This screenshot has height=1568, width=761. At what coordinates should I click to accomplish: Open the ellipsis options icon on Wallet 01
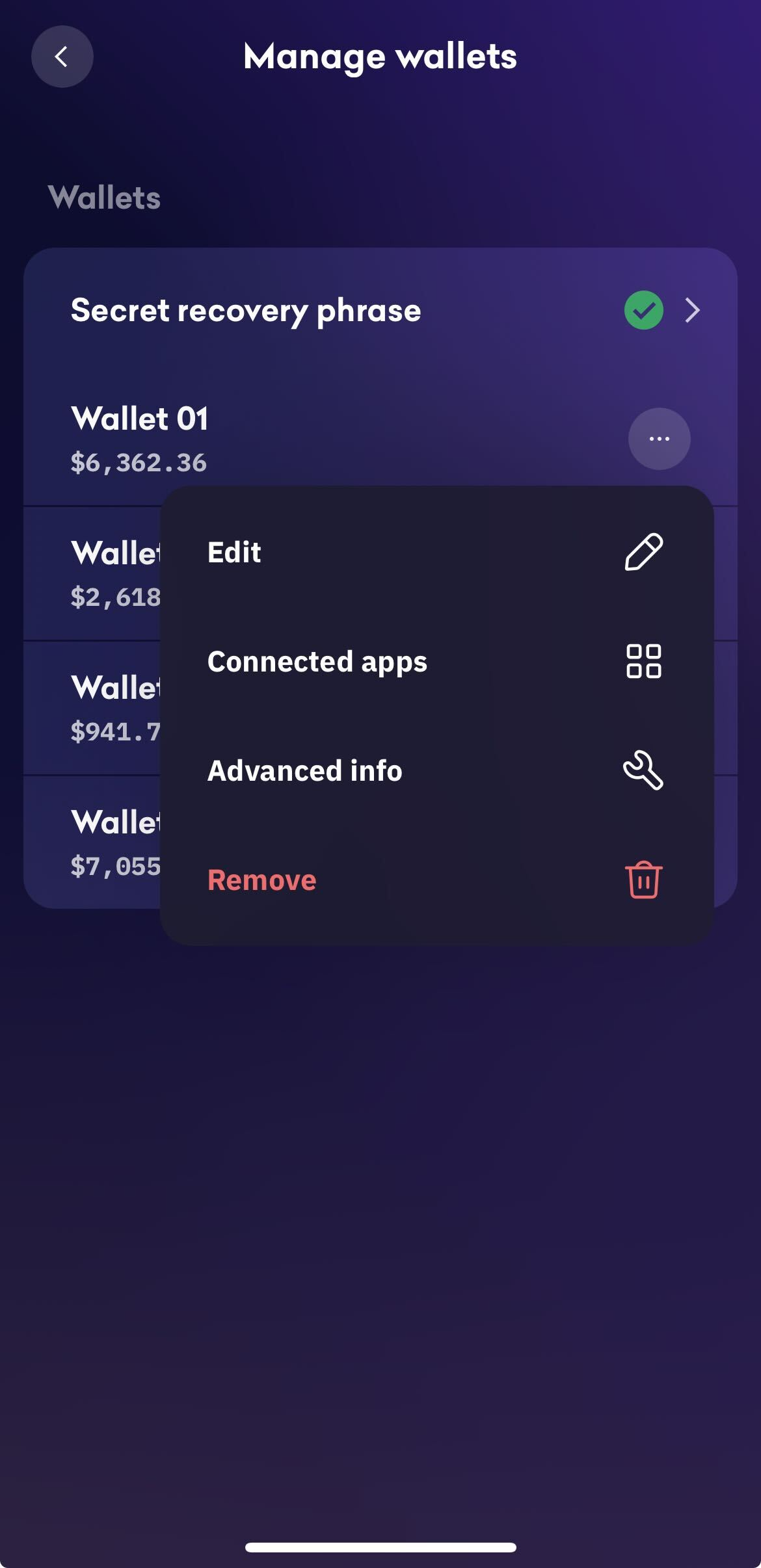click(658, 439)
